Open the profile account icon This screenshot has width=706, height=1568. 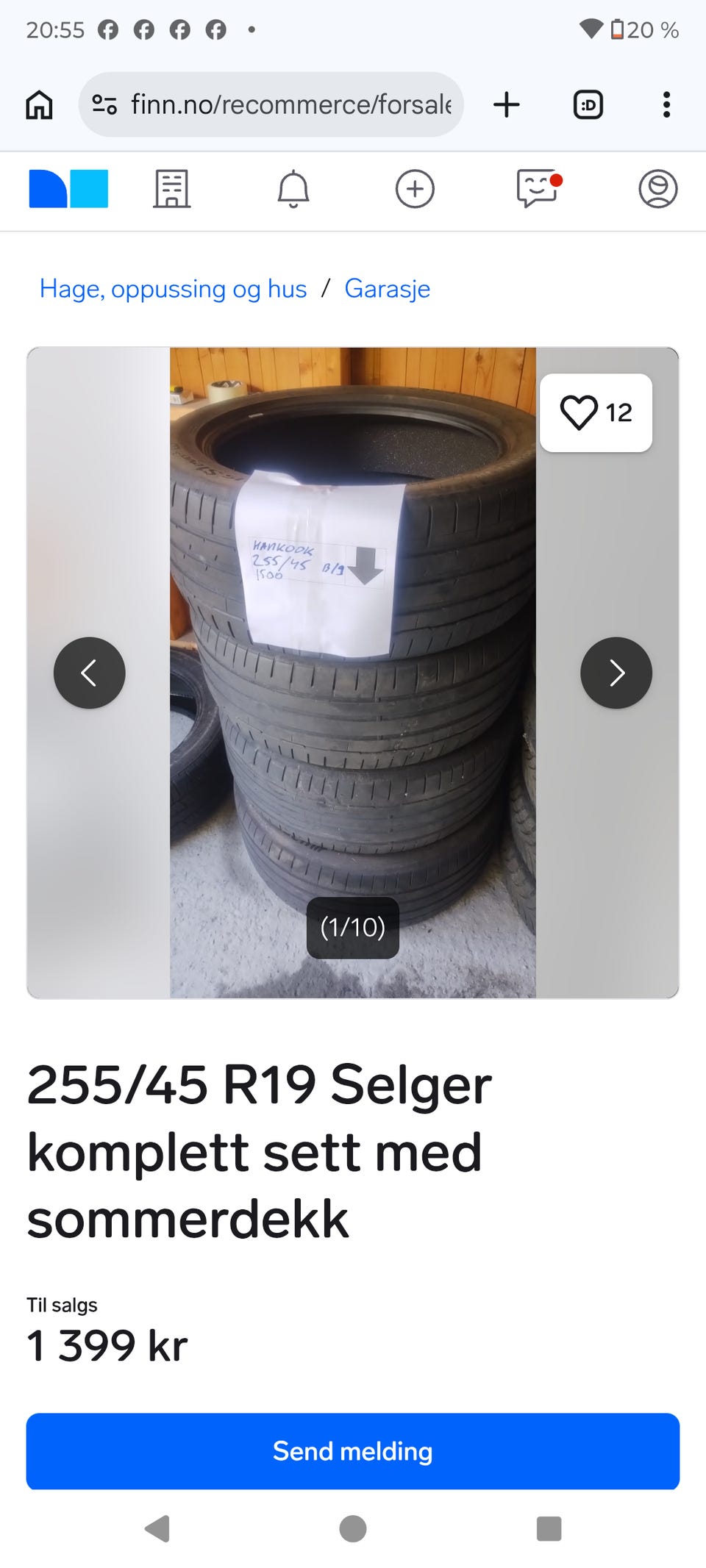coord(657,189)
